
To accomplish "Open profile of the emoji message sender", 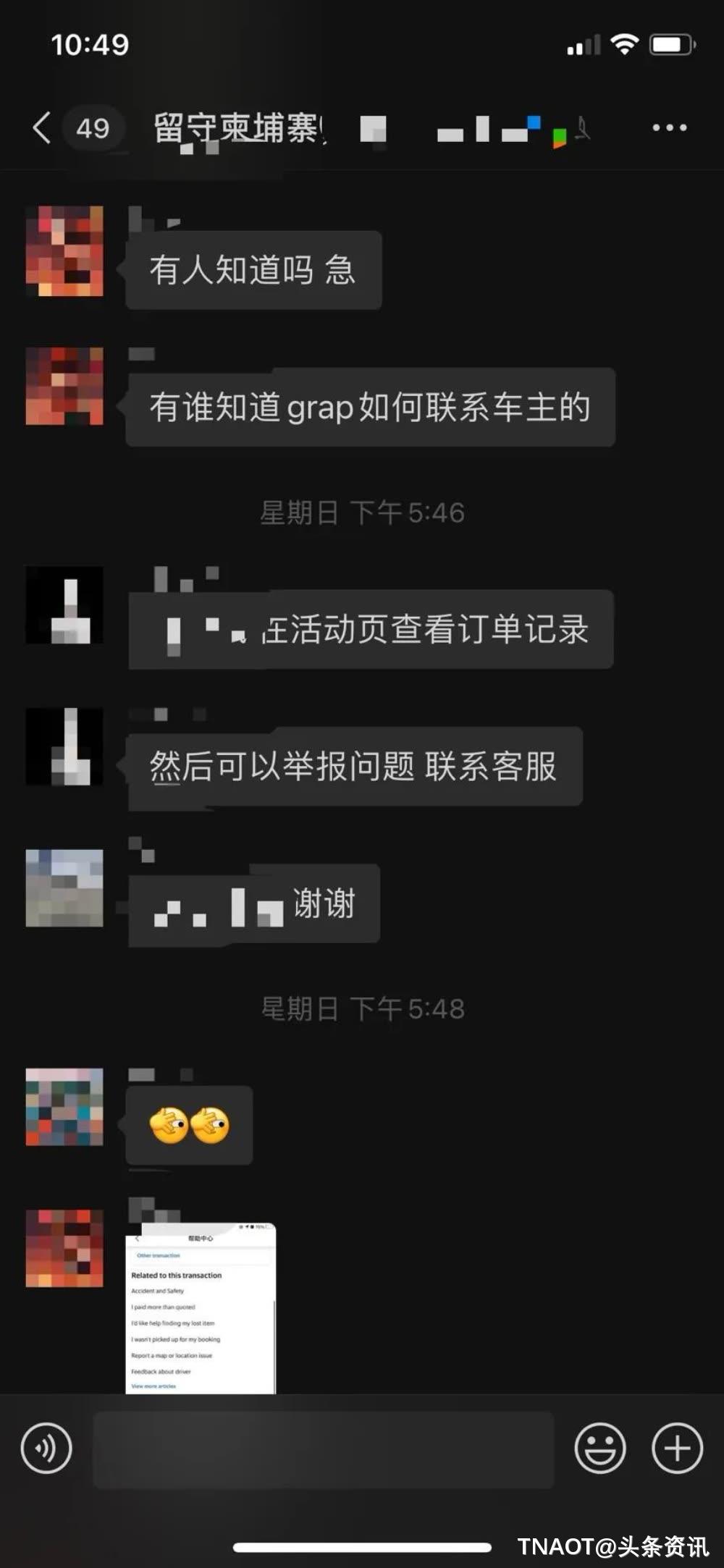I will (x=64, y=1107).
